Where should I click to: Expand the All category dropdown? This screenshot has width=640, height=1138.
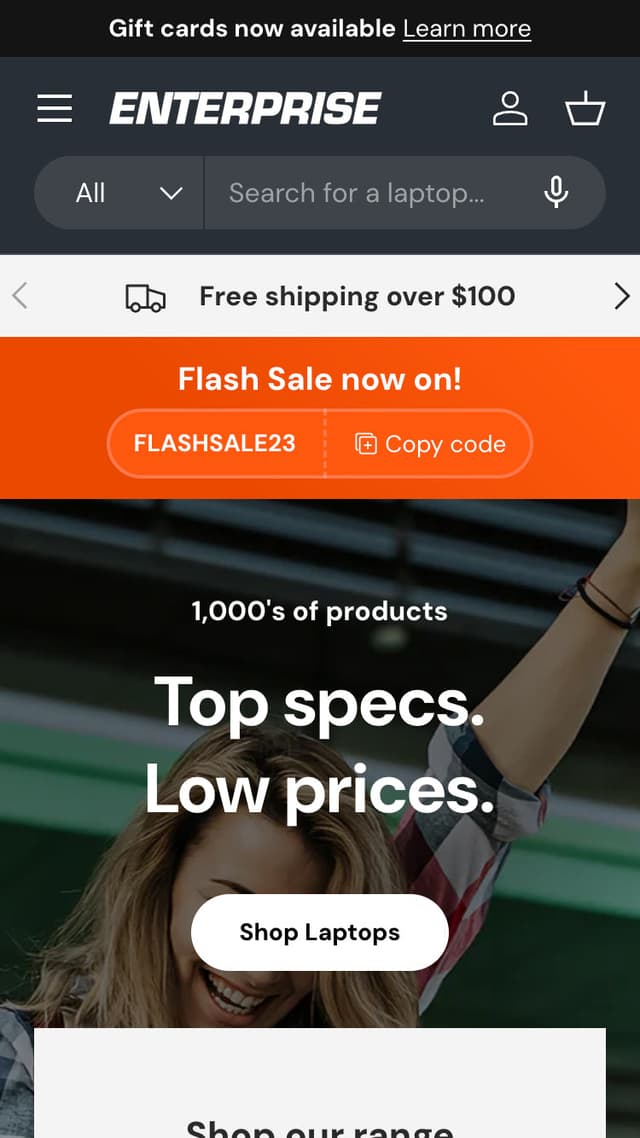128,193
